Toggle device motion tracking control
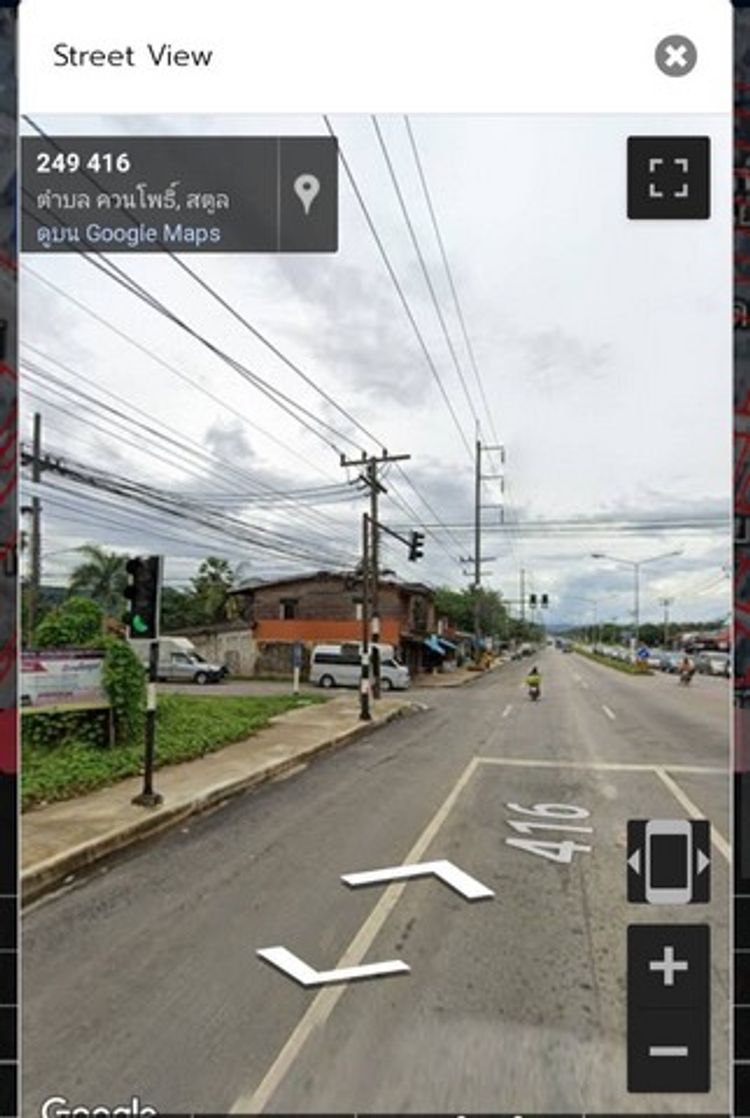 (x=668, y=862)
